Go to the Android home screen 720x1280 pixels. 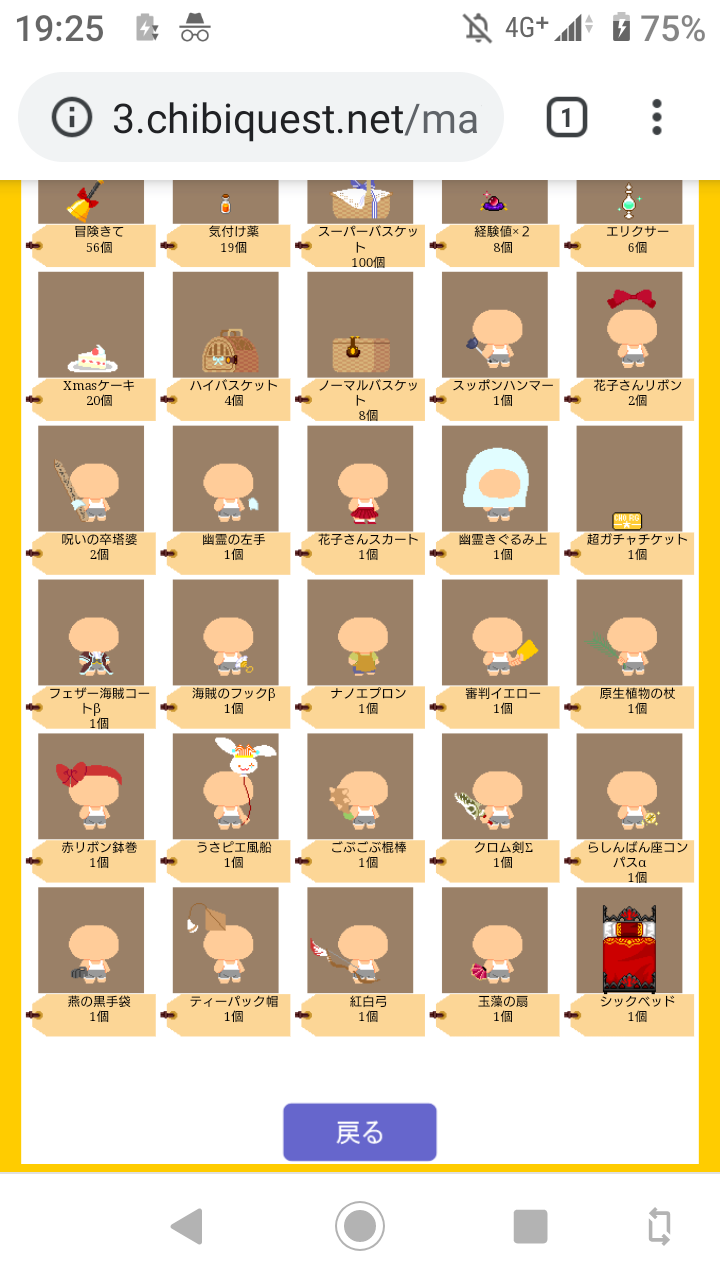(x=360, y=1226)
